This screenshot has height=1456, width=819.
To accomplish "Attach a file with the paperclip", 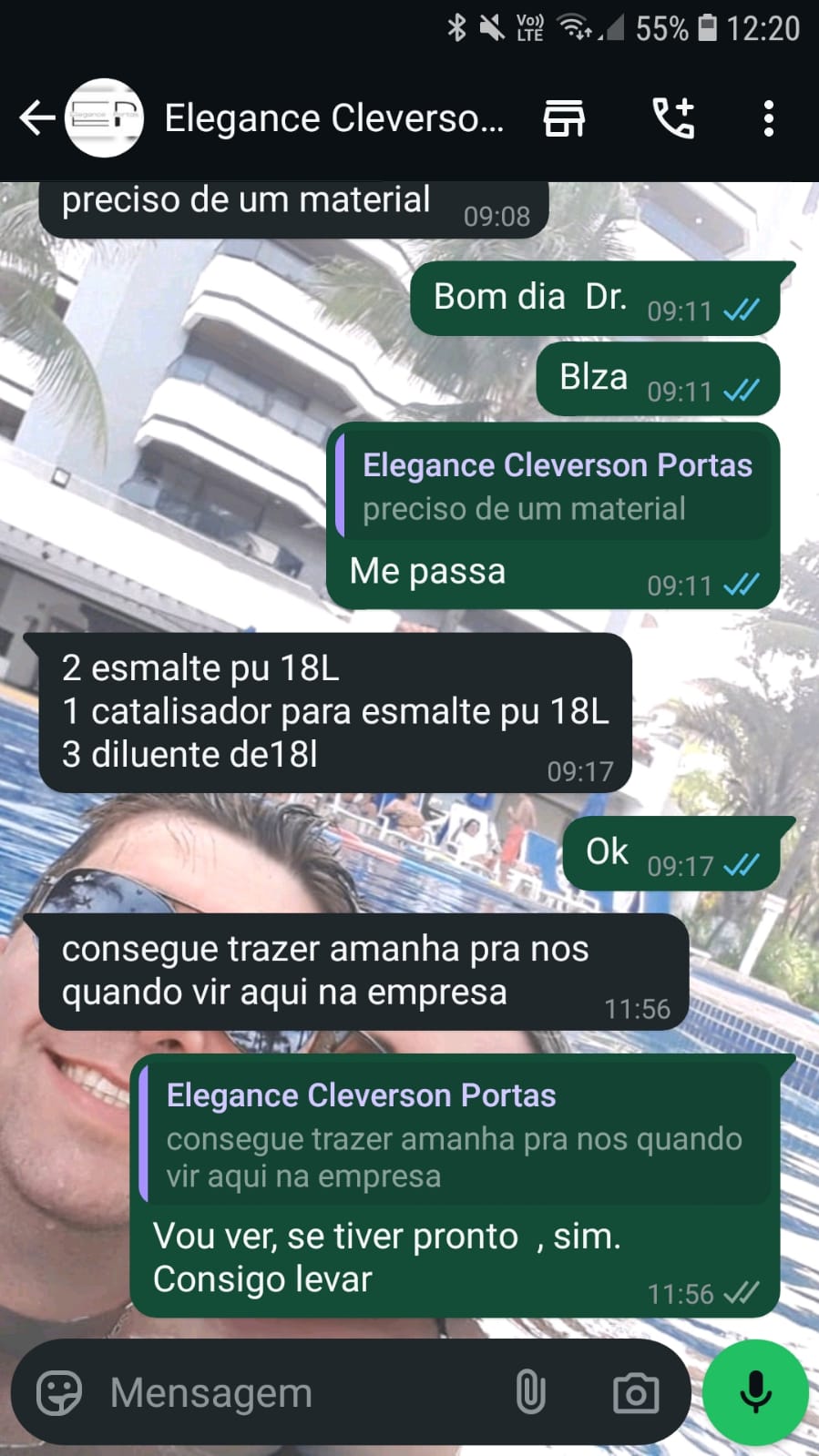I will click(x=531, y=1393).
